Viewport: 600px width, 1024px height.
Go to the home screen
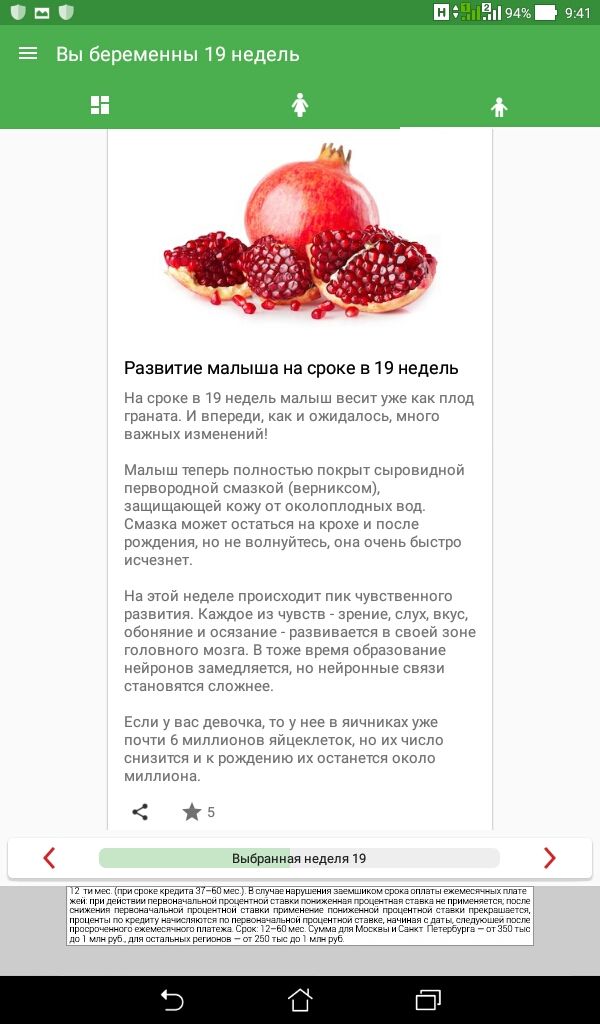tap(300, 1000)
